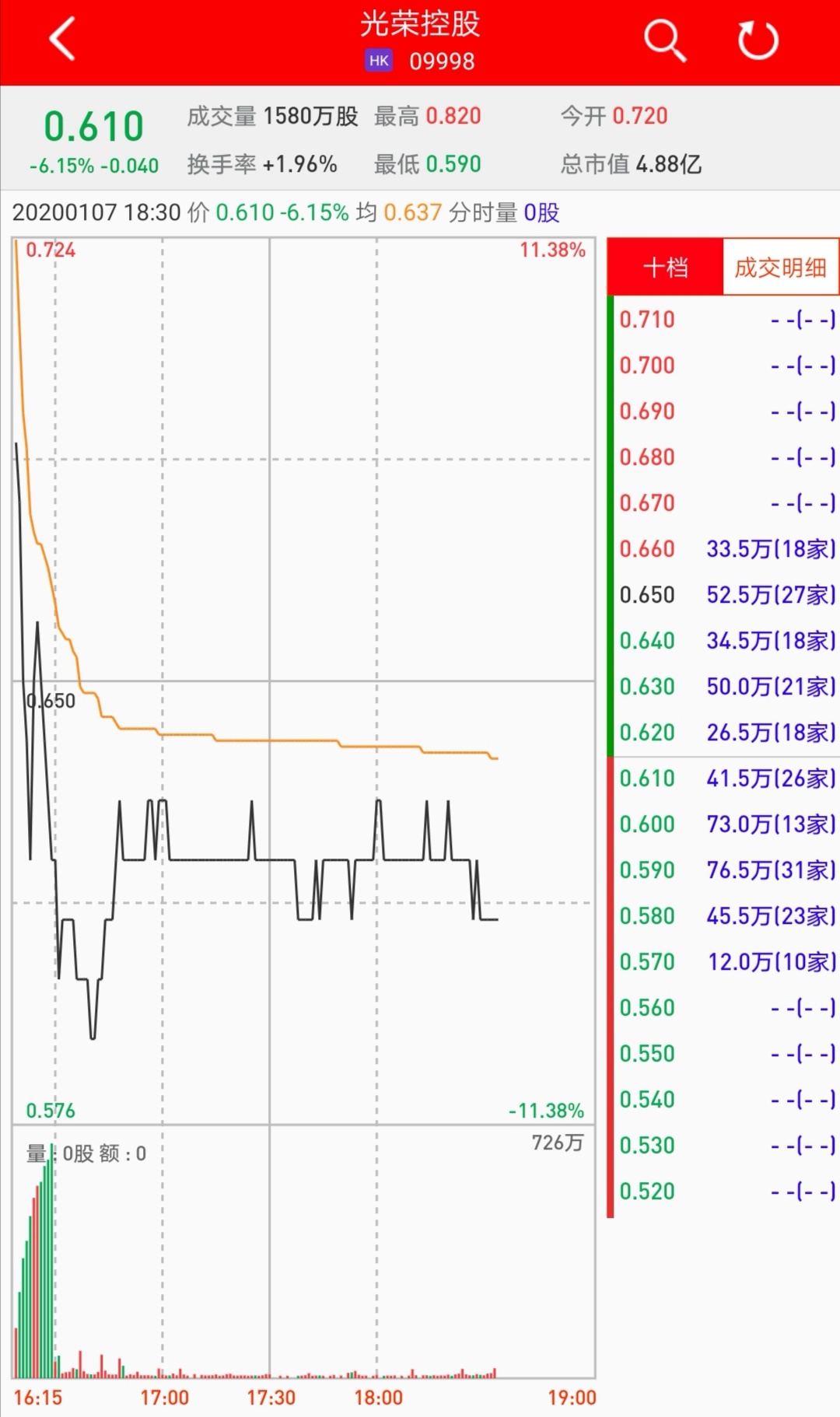This screenshot has height=1417, width=840.
Task: Switch to the 十档 tab
Action: [666, 268]
